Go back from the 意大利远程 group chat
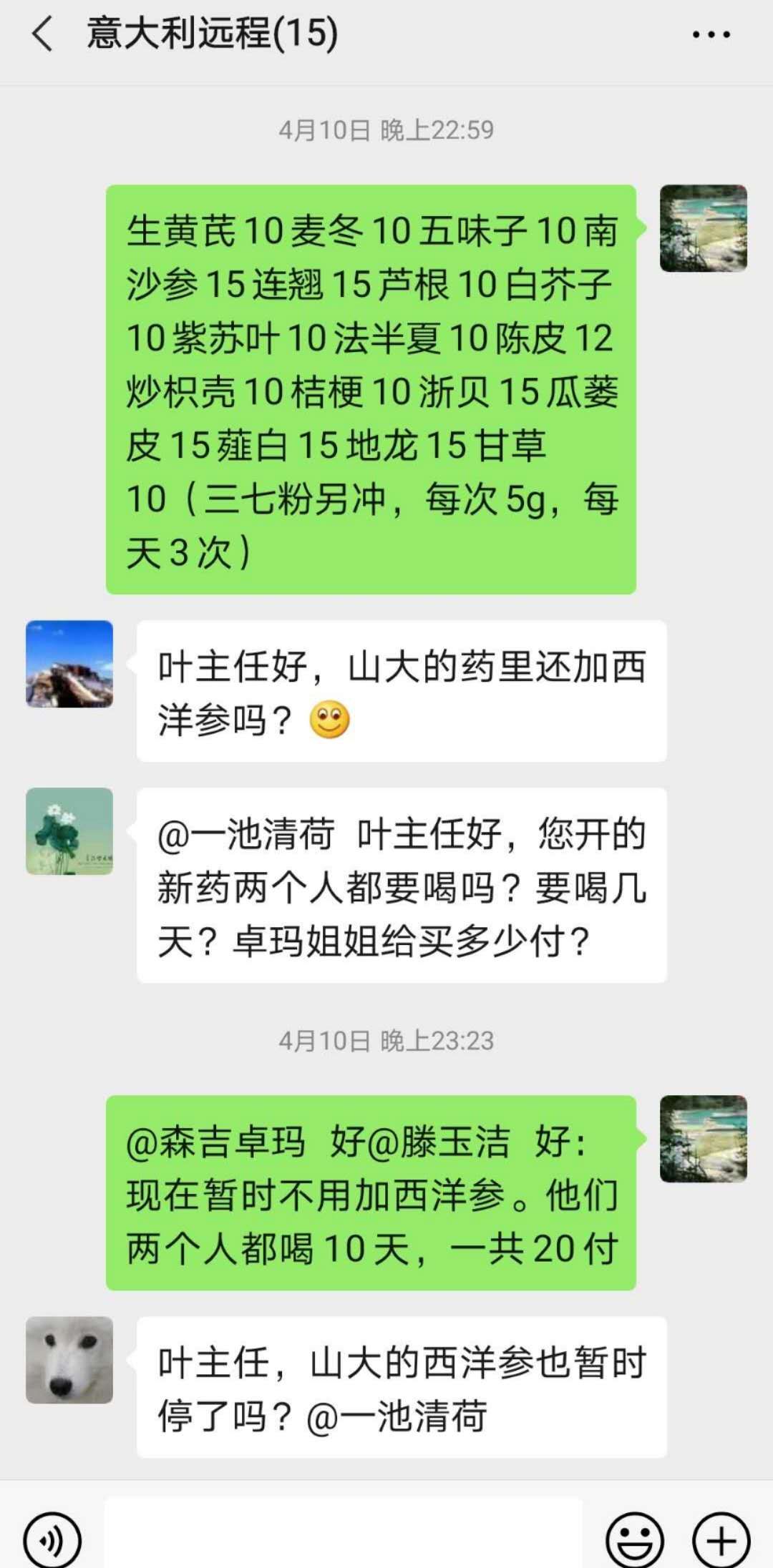This screenshot has height=1568, width=773. (x=43, y=34)
